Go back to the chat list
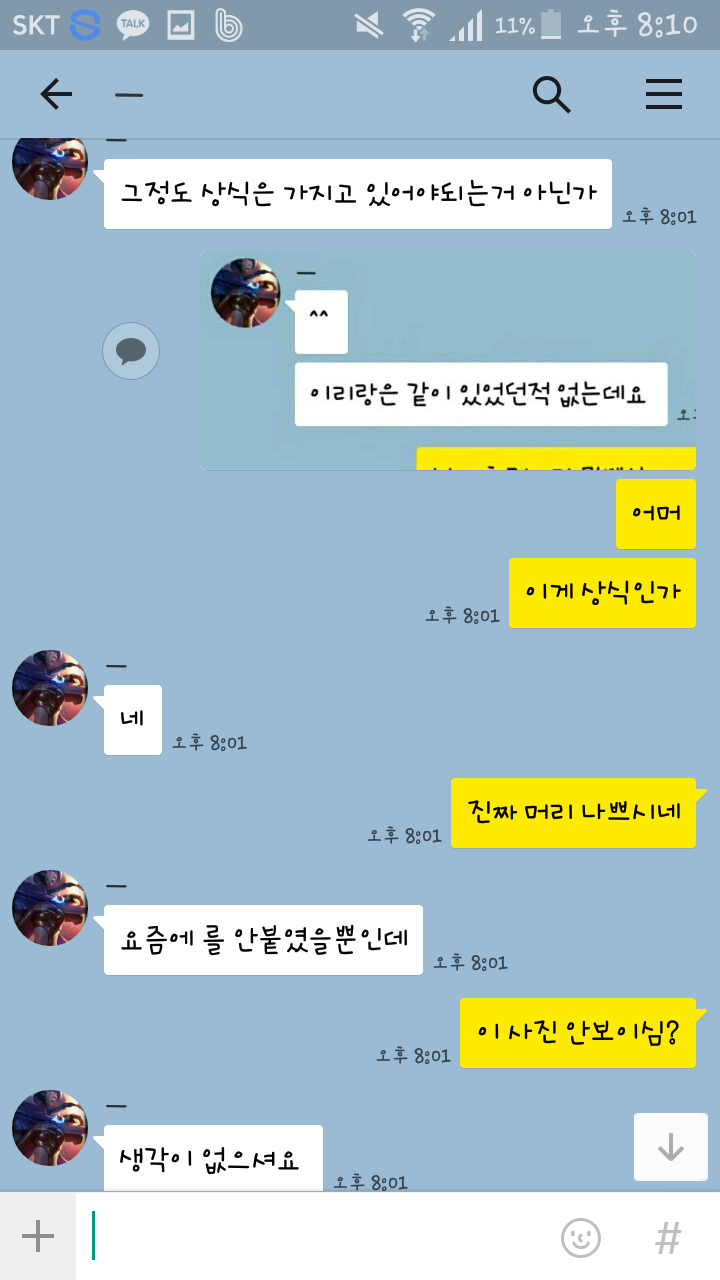The width and height of the screenshot is (720, 1280). click(x=56, y=94)
